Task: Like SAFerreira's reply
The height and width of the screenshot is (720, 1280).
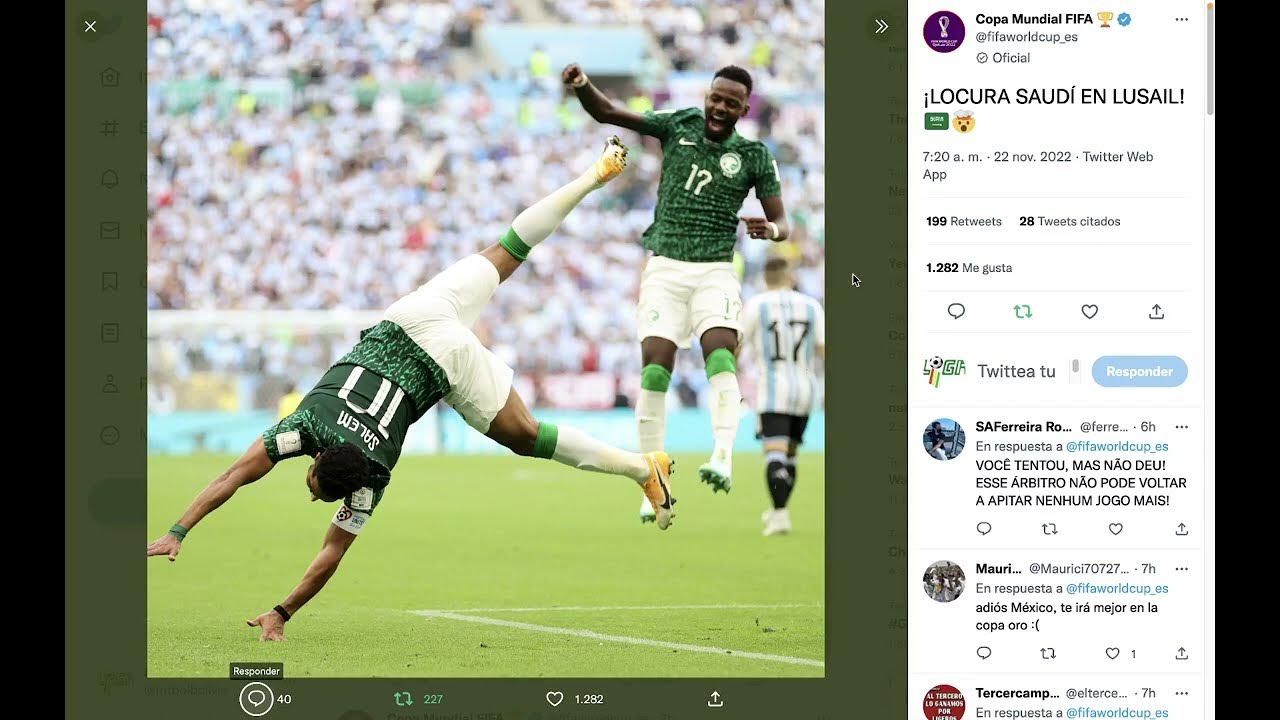Action: 1115,529
